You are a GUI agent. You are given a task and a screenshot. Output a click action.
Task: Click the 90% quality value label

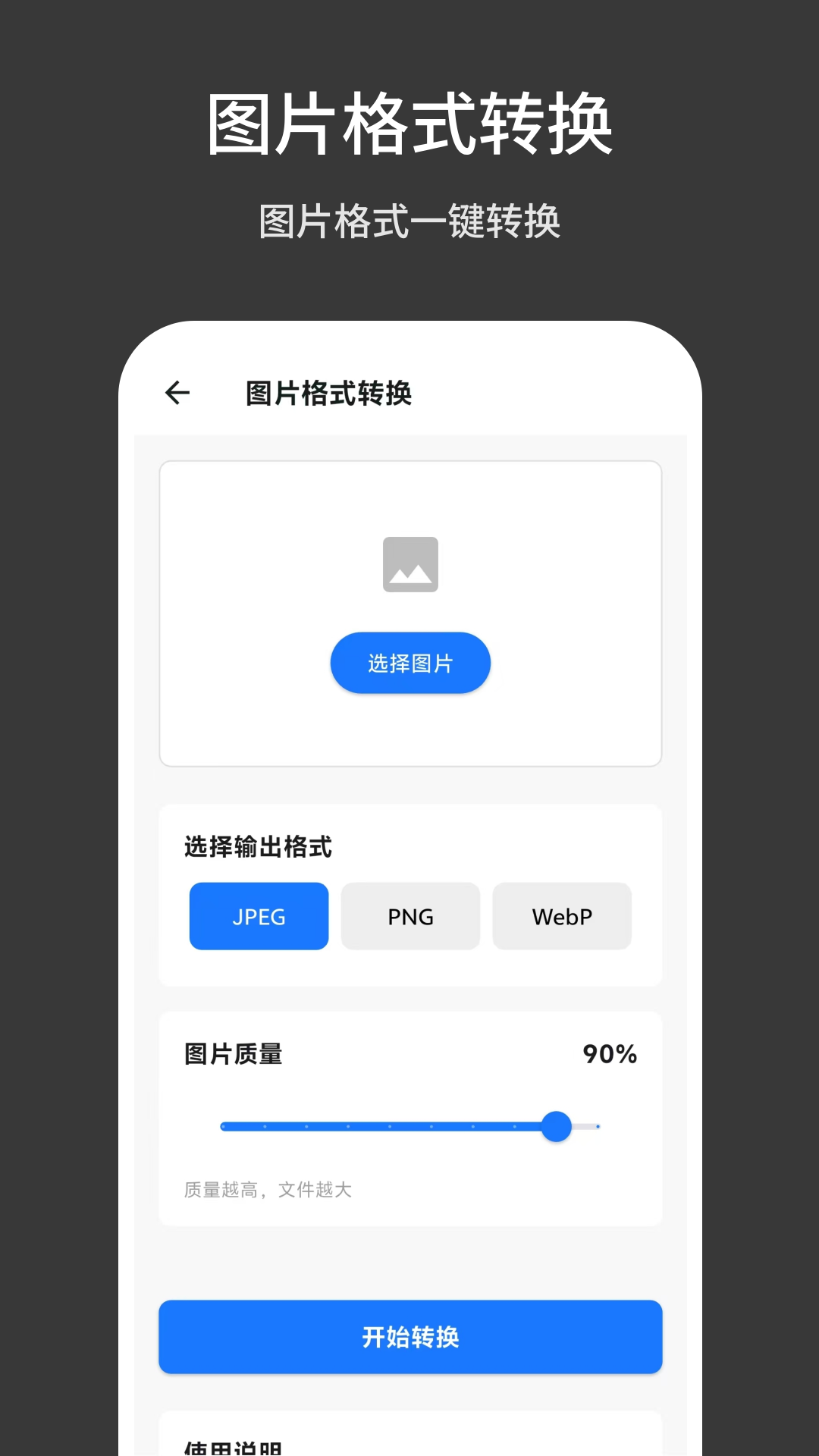(610, 1054)
